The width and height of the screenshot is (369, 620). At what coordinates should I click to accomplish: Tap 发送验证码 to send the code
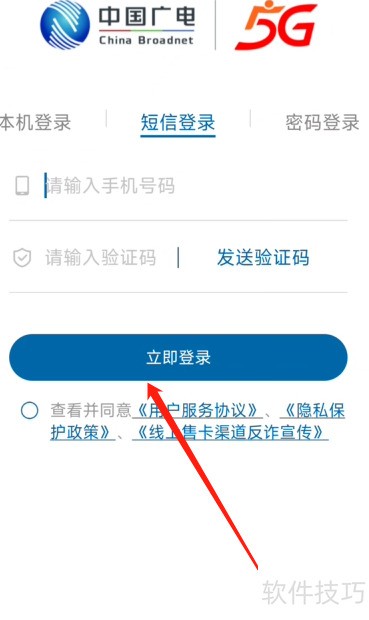(263, 257)
